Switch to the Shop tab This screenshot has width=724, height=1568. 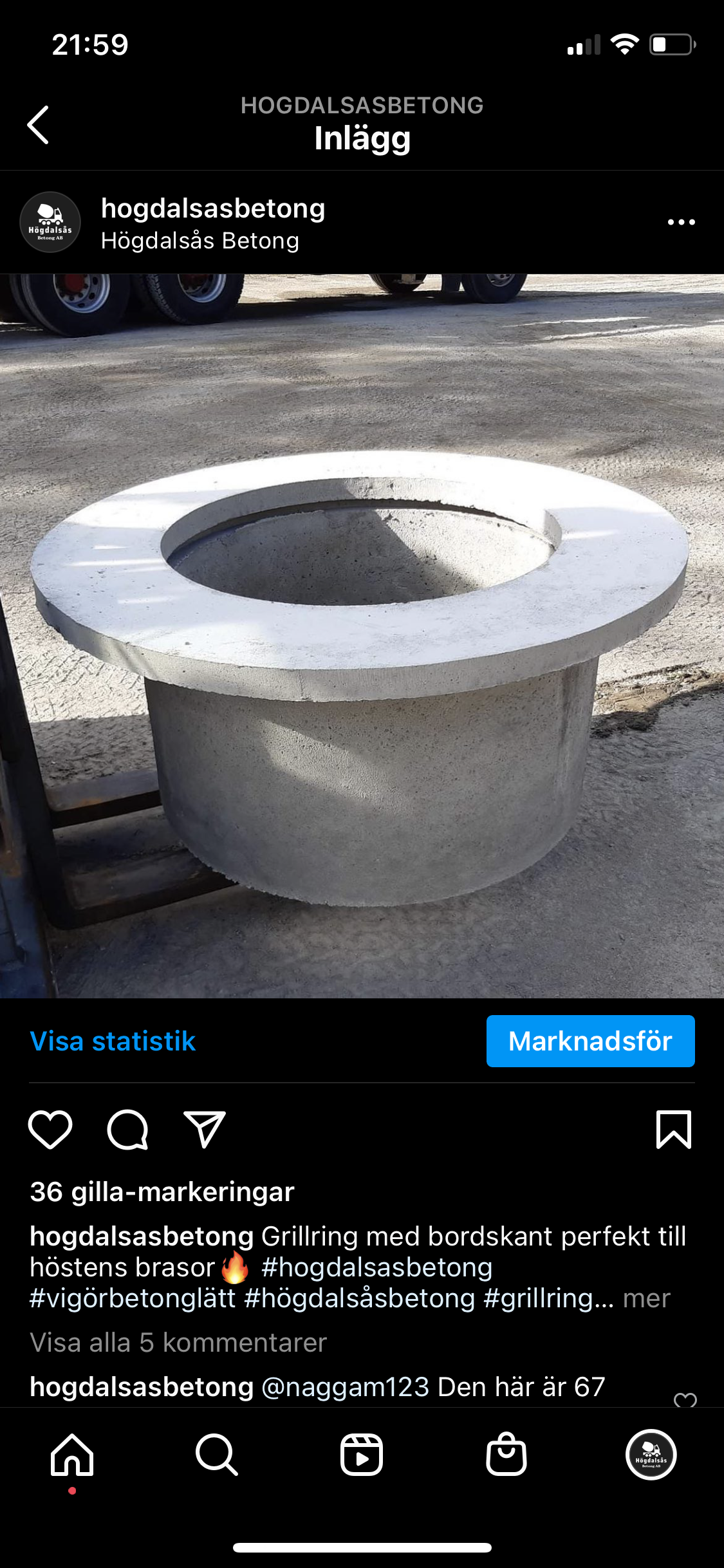click(x=506, y=1455)
